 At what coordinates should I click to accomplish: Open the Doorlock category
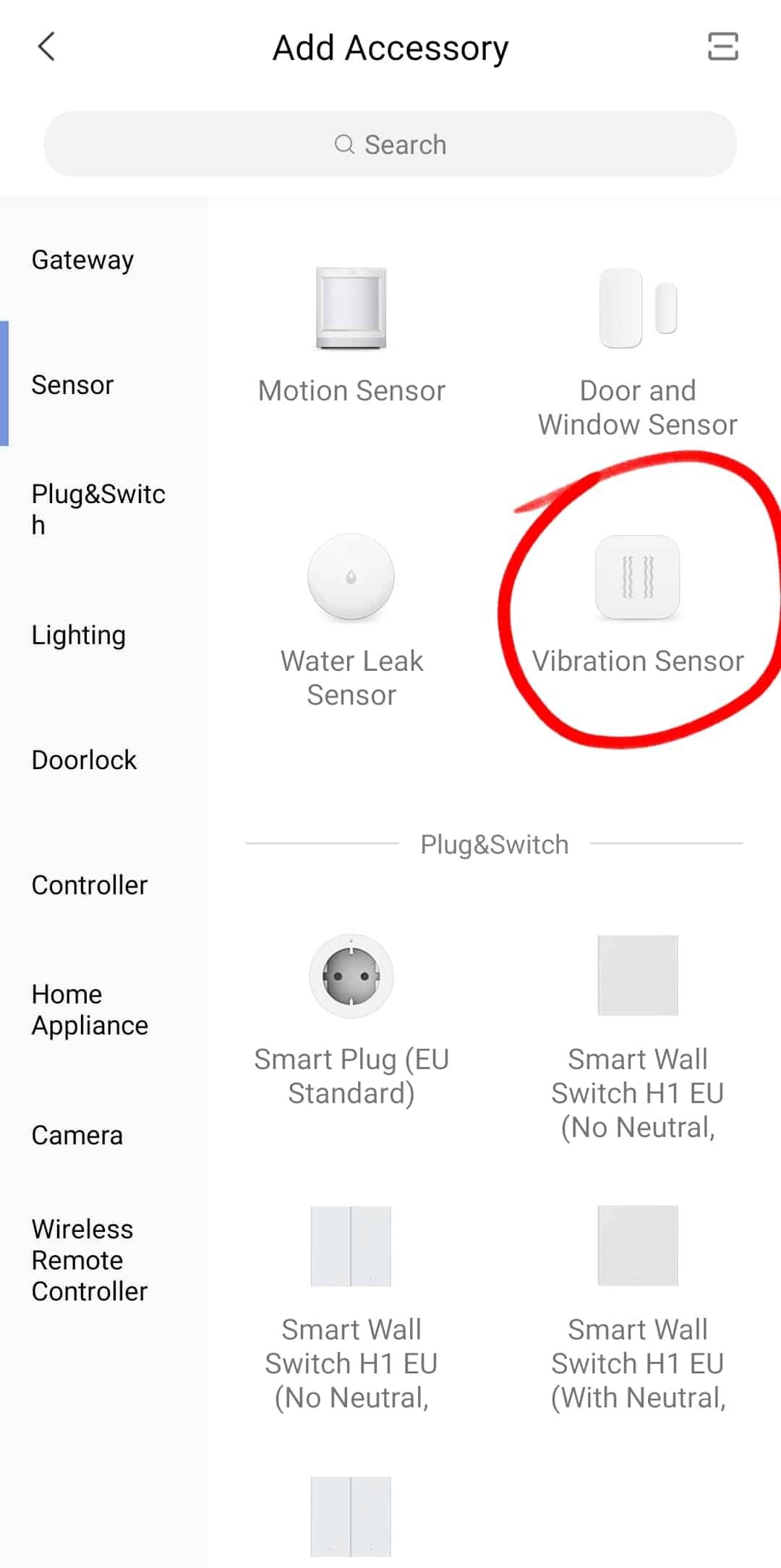84,760
